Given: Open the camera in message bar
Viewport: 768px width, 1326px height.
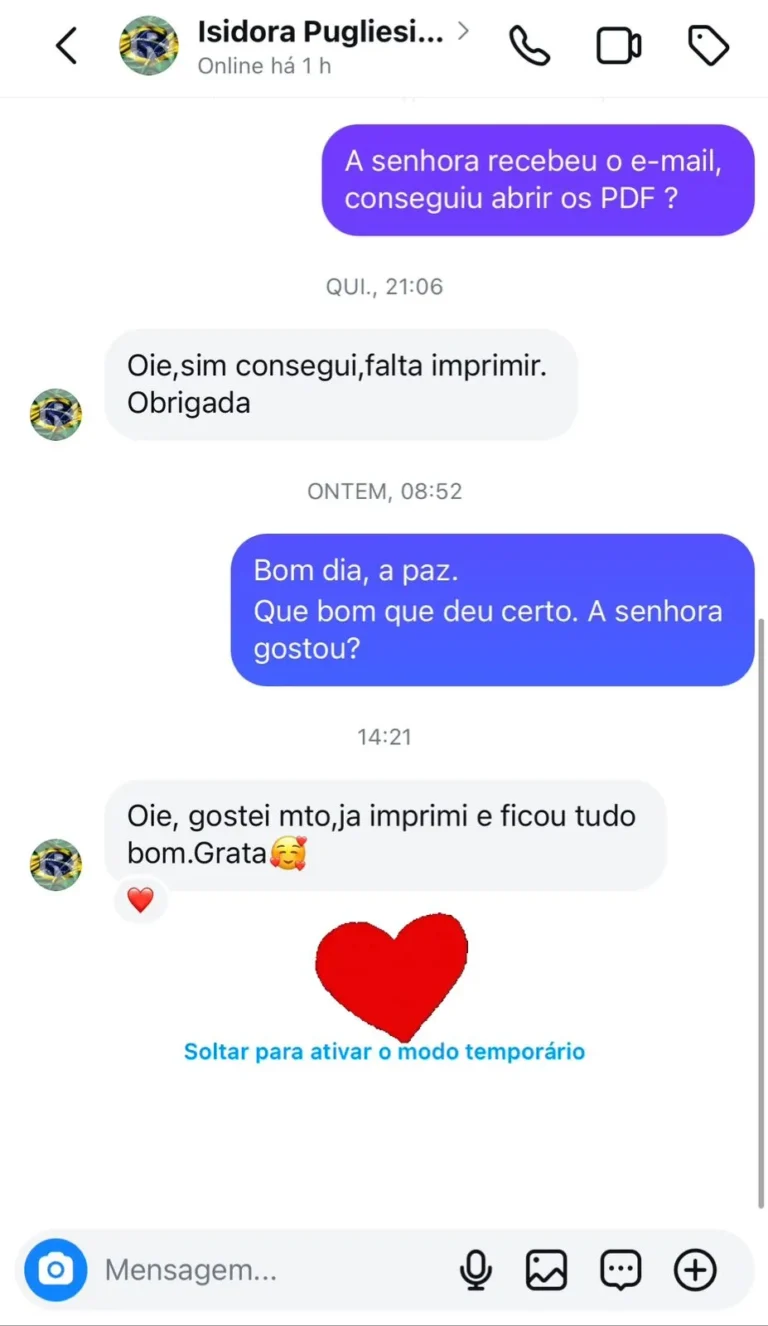Looking at the screenshot, I should 56,1270.
